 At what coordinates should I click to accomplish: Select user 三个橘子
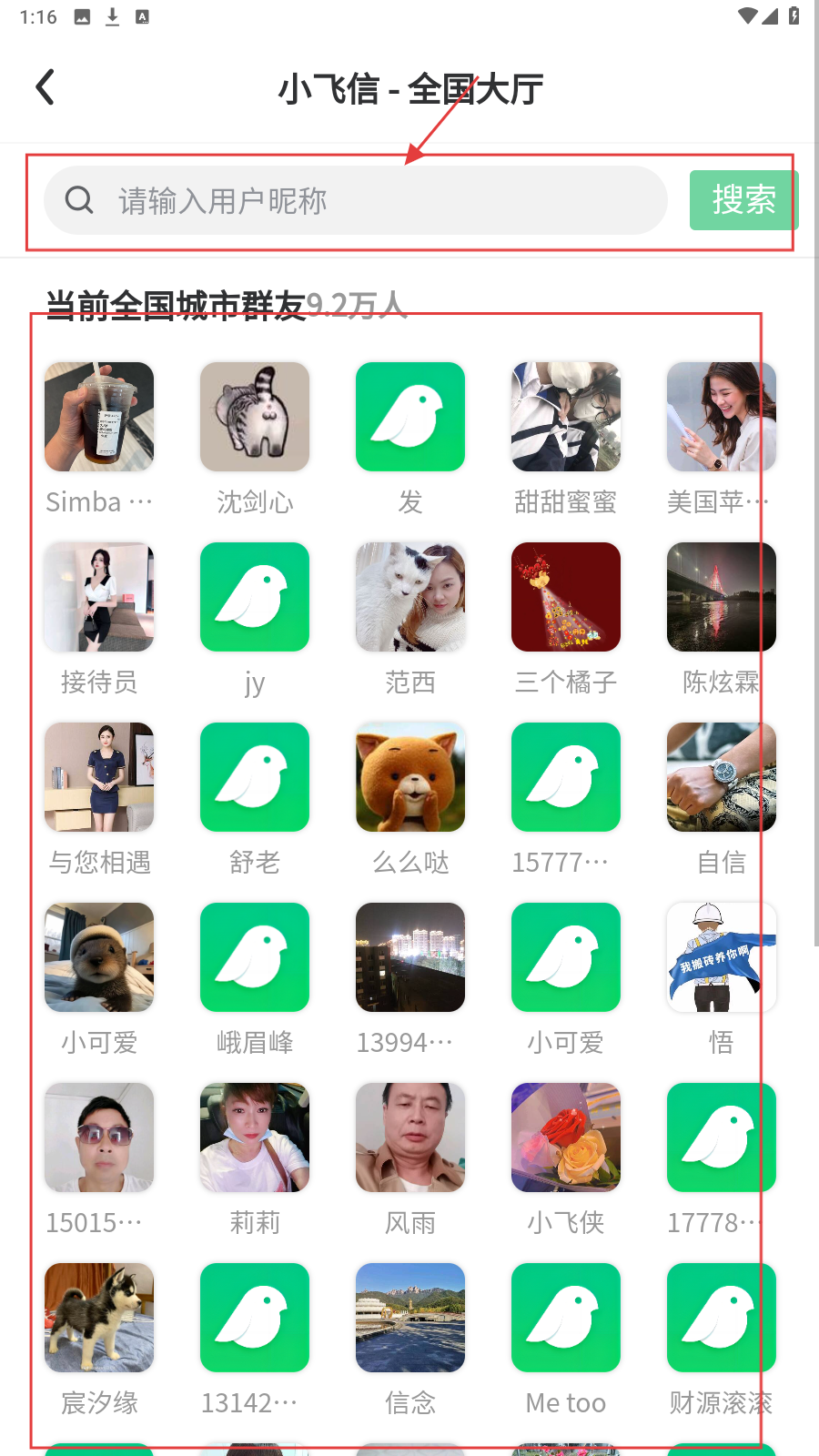click(565, 598)
